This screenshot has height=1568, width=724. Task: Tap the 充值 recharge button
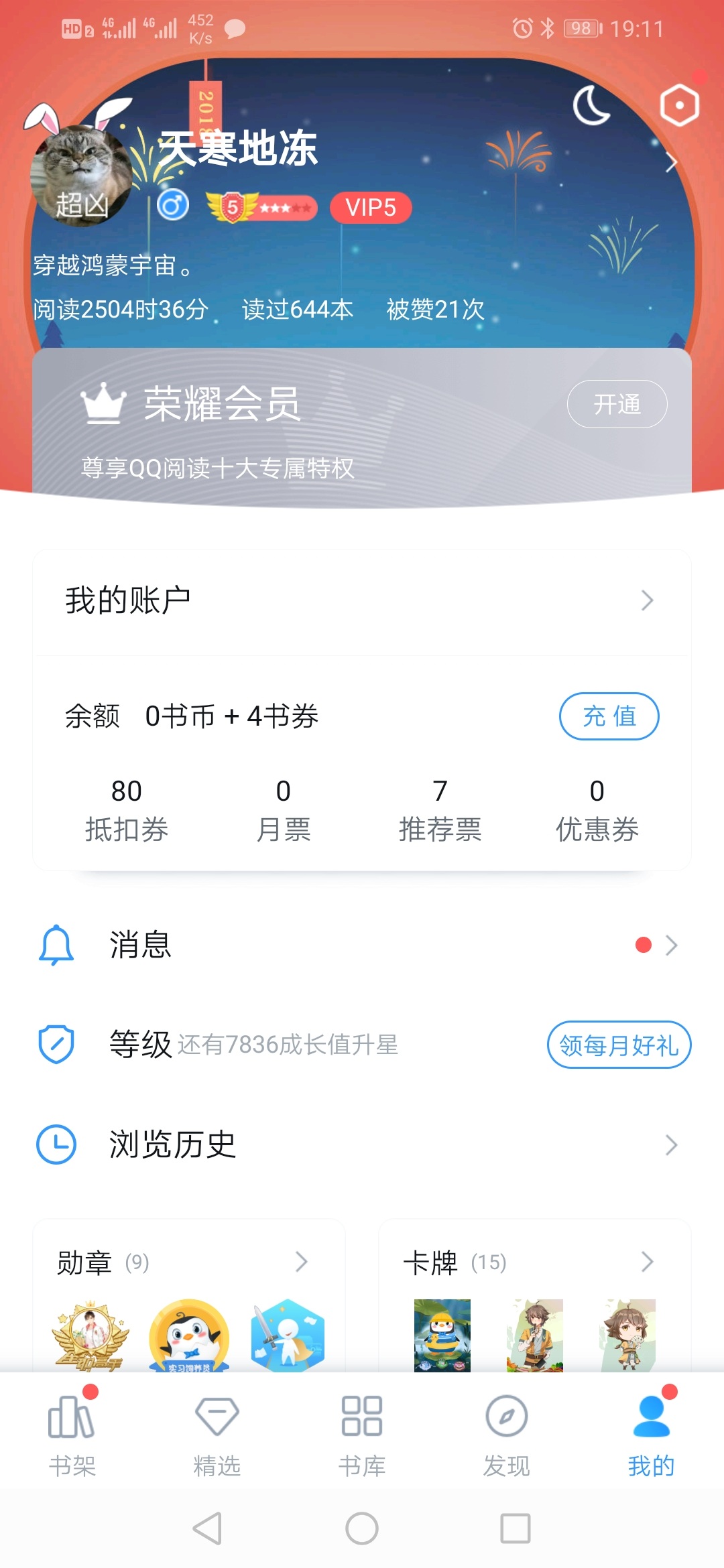tap(609, 716)
